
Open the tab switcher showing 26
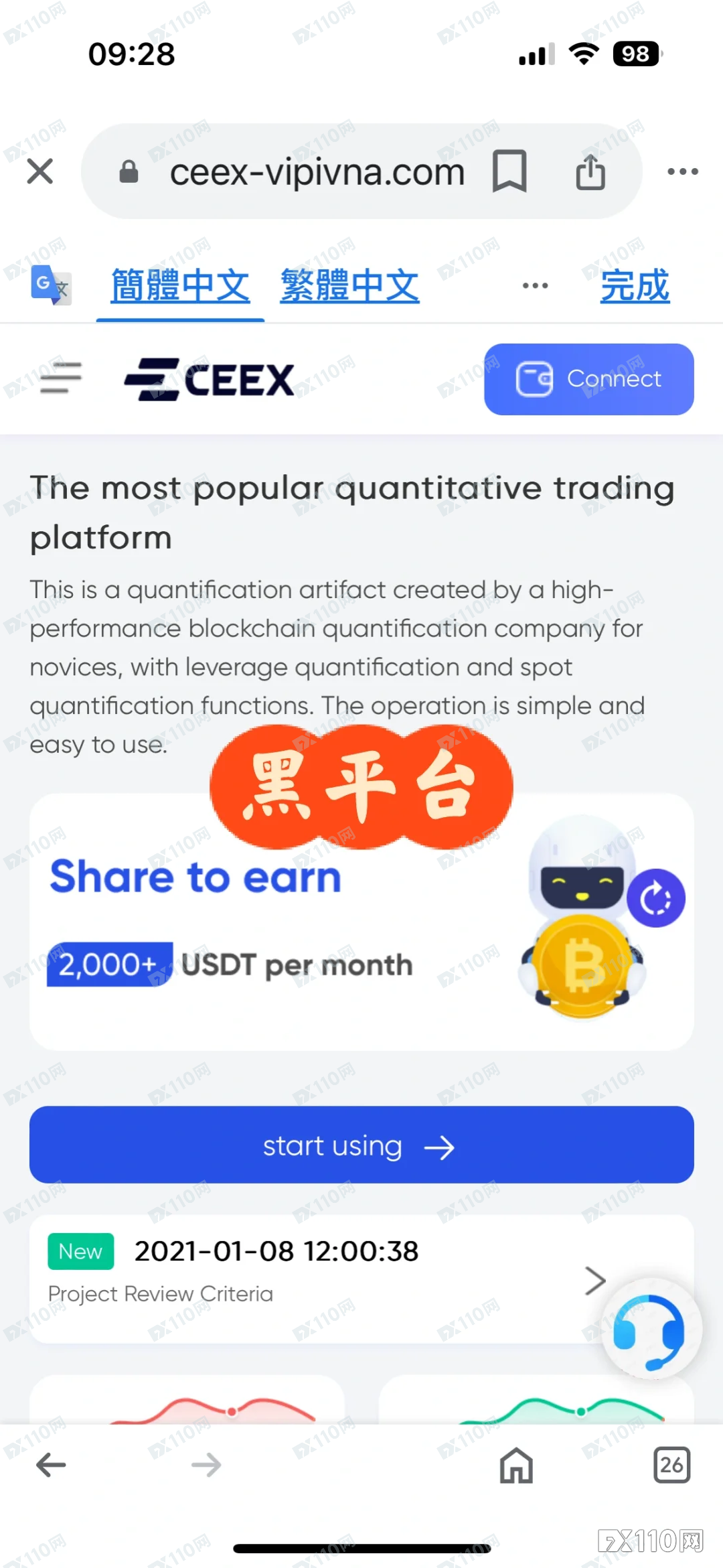pos(671,1465)
